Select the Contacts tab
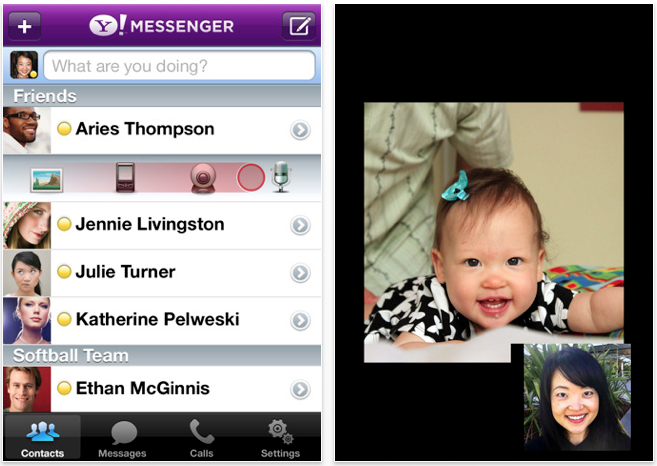This screenshot has height=466, width=657. tap(42, 439)
